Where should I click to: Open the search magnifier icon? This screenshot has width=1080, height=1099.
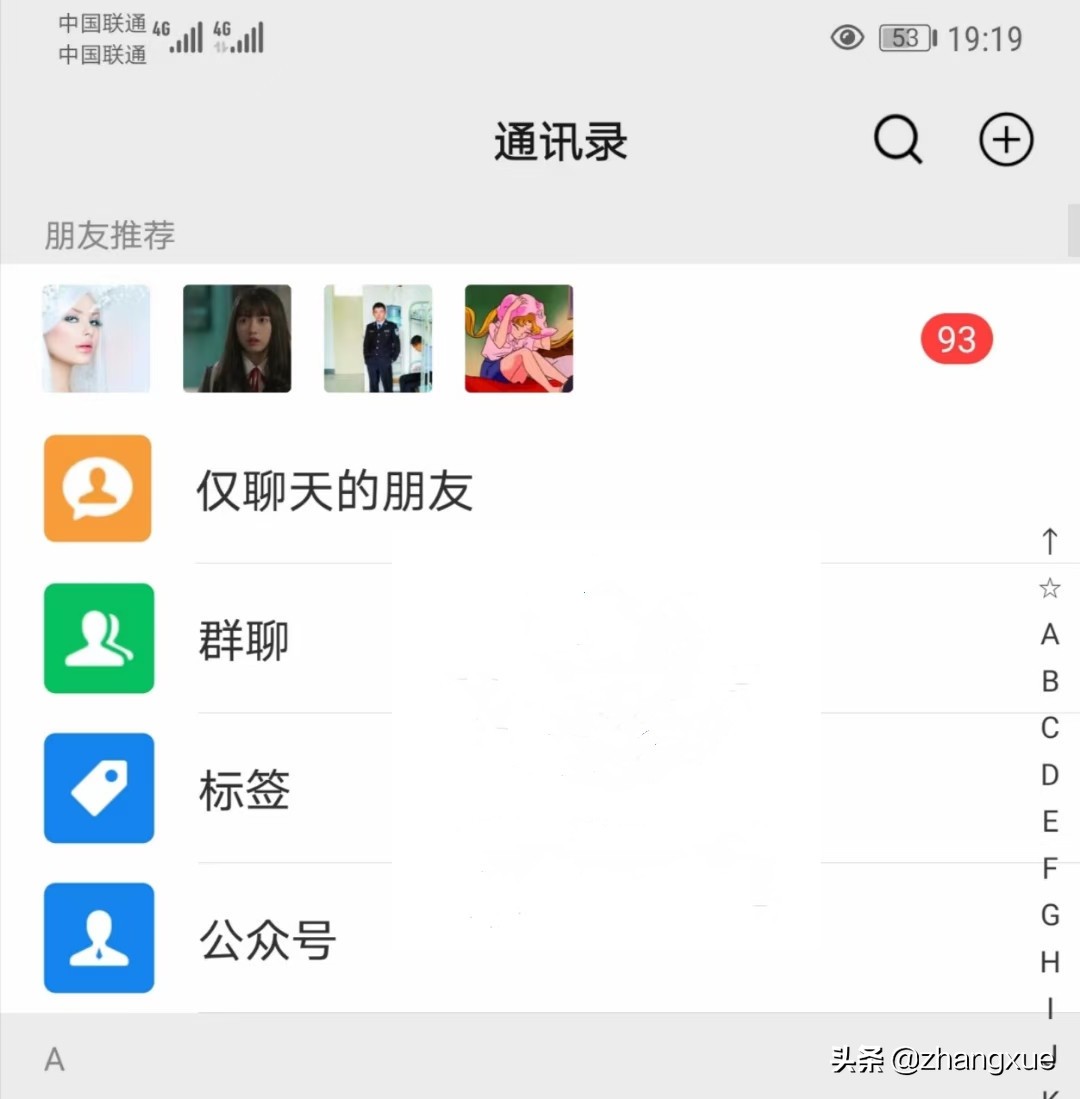click(898, 140)
